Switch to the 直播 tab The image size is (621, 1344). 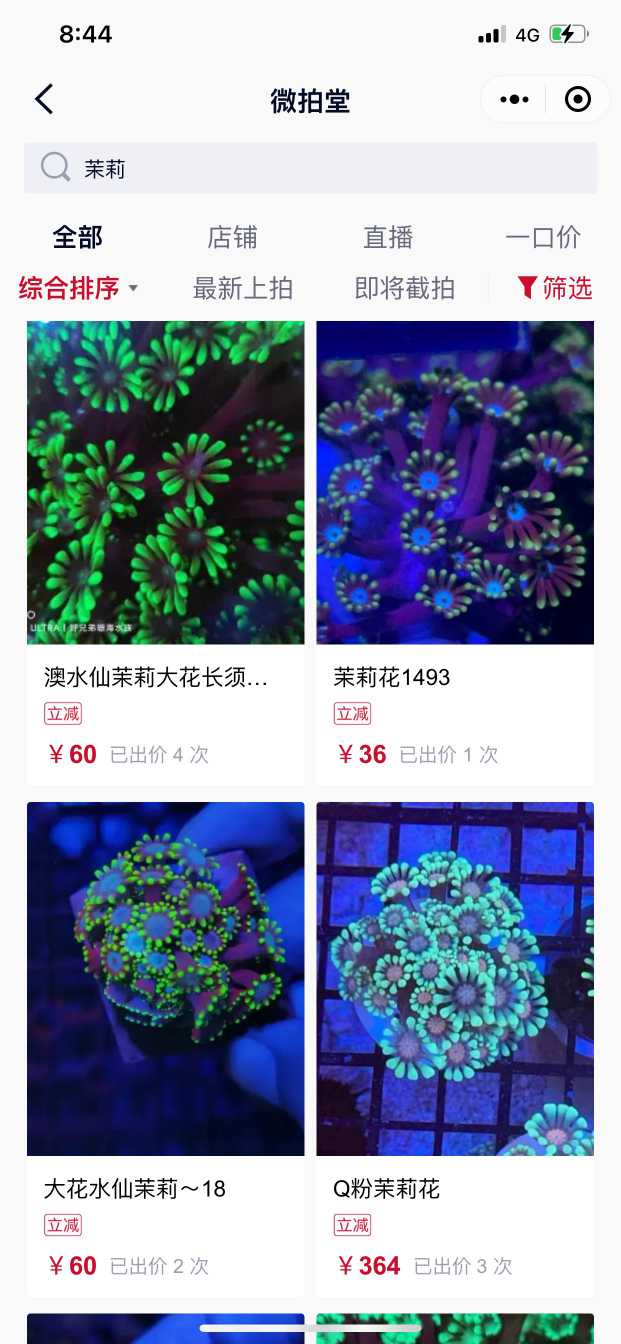(388, 238)
